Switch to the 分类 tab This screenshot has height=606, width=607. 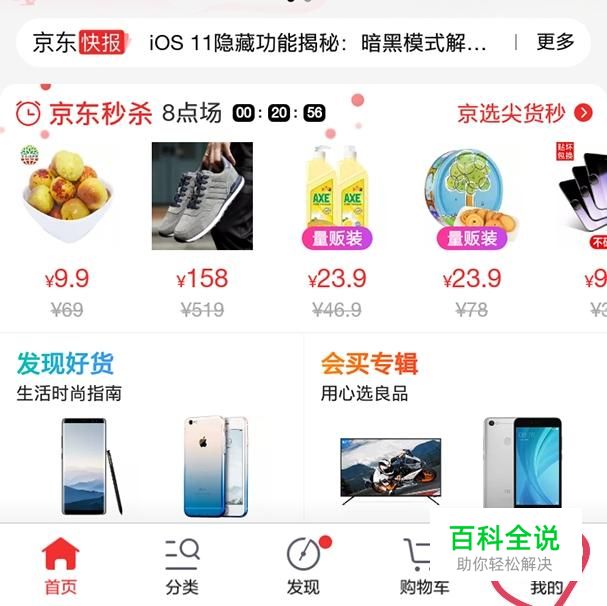pos(182,566)
